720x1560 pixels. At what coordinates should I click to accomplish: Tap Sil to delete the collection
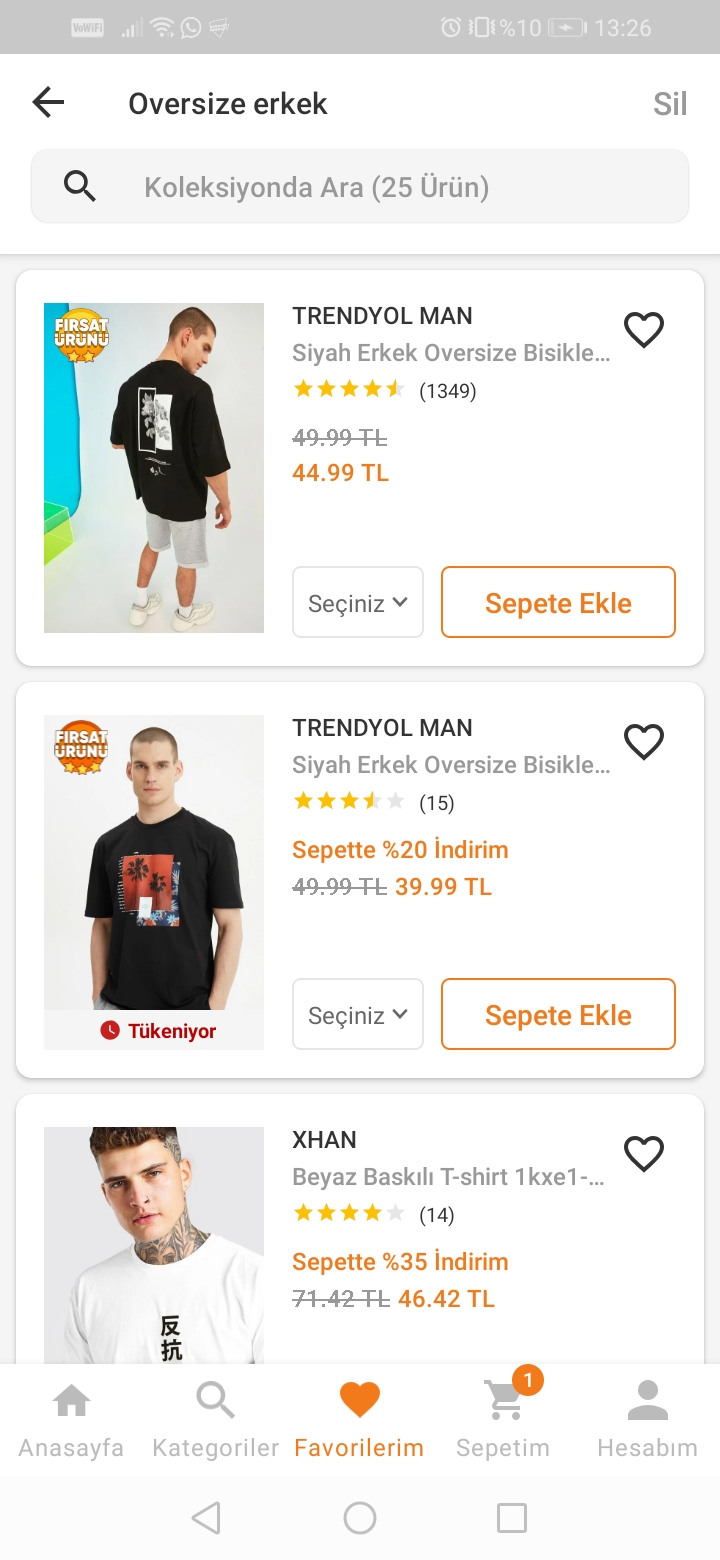pyautogui.click(x=669, y=103)
